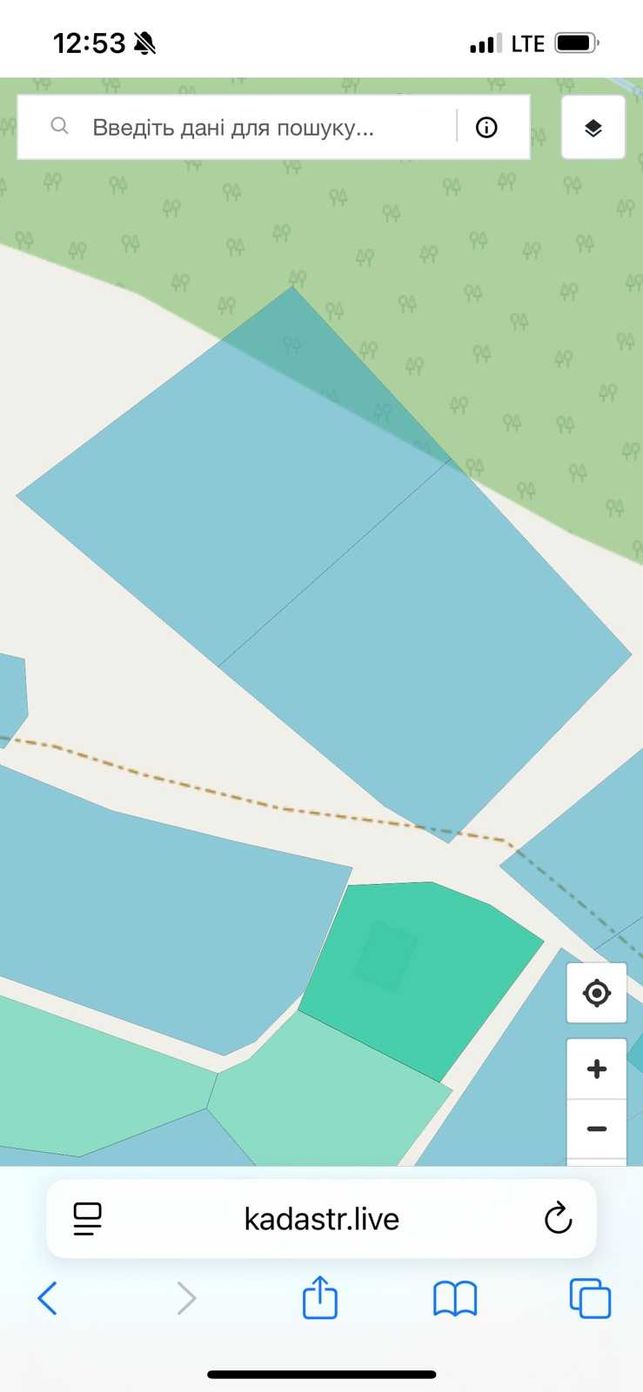The height and width of the screenshot is (1392, 643).
Task: Zoom out the map with minus button
Action: click(597, 1129)
